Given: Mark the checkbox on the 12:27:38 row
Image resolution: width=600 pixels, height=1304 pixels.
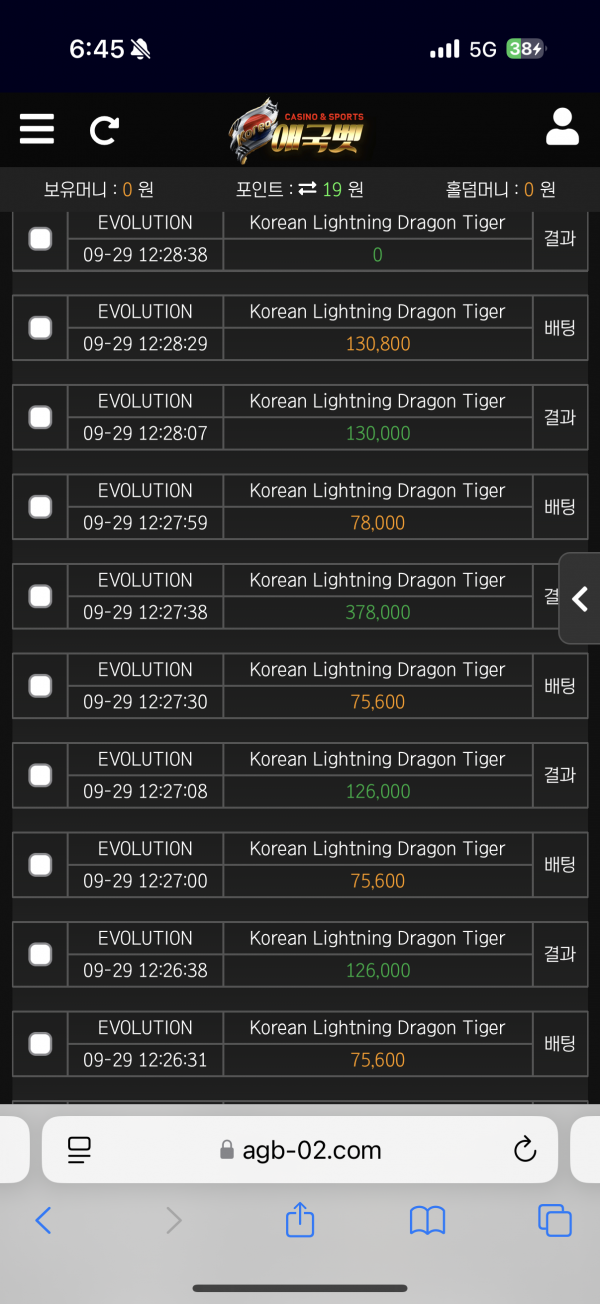Looking at the screenshot, I should (40, 596).
